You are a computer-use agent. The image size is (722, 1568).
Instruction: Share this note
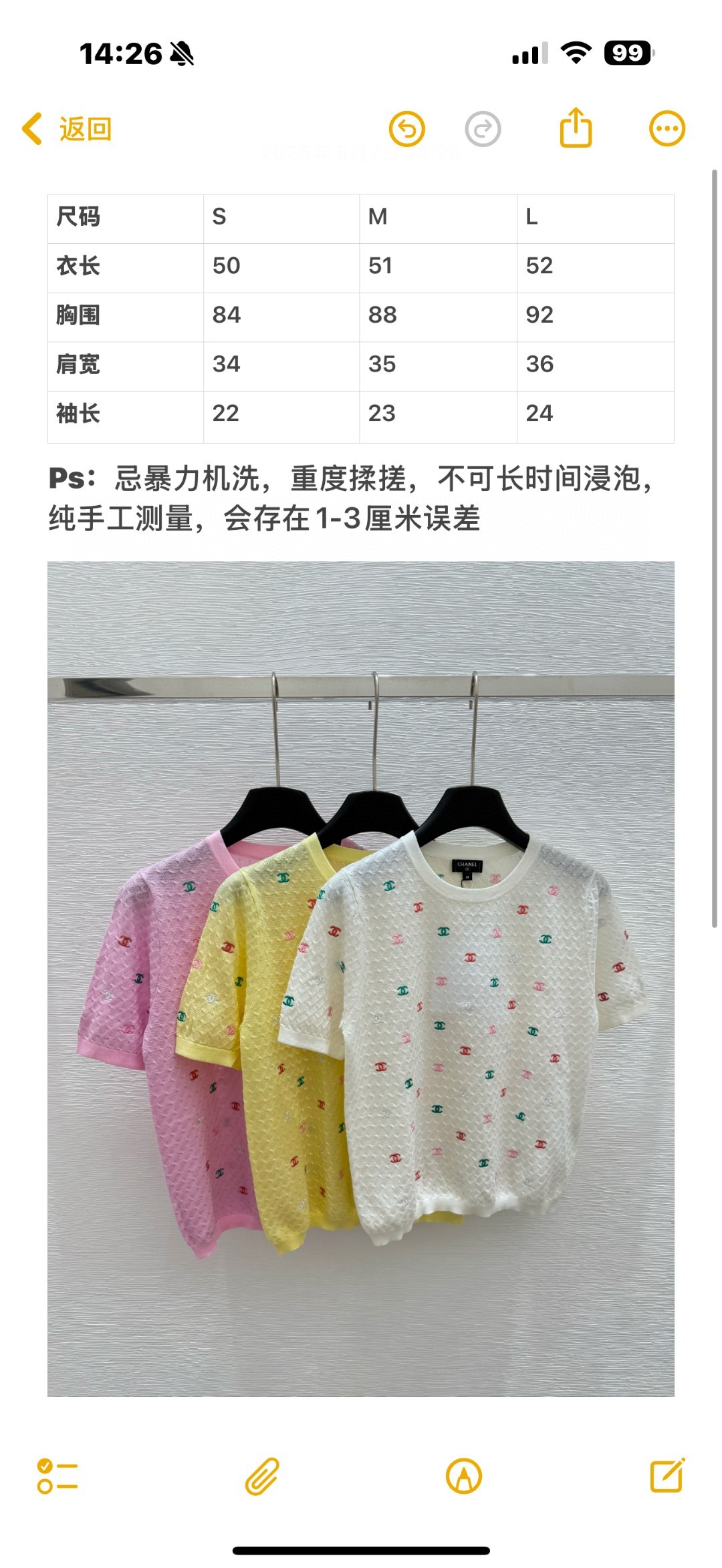[576, 128]
